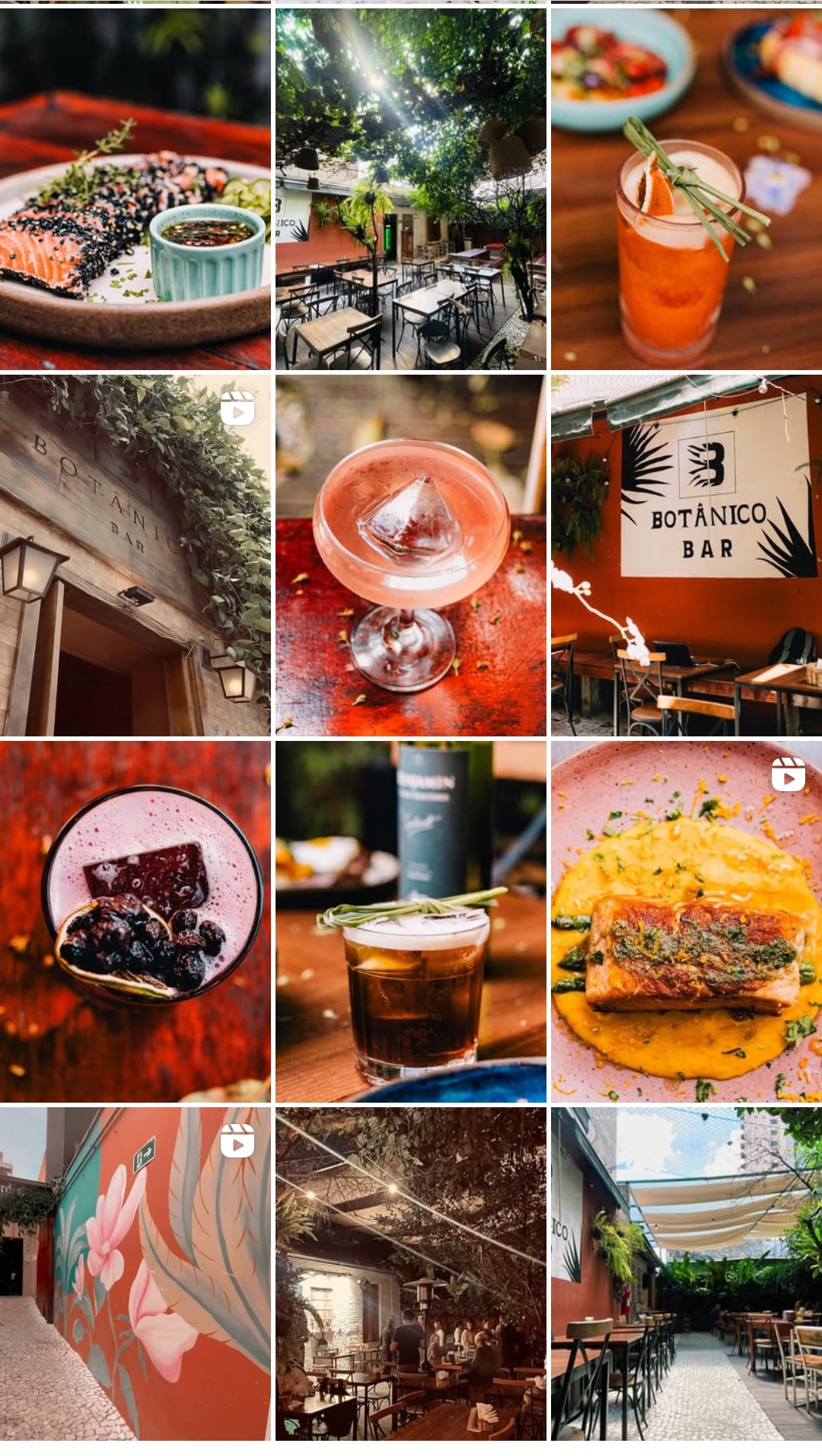Open the evening courtyard with string lights photo

(x=410, y=1273)
